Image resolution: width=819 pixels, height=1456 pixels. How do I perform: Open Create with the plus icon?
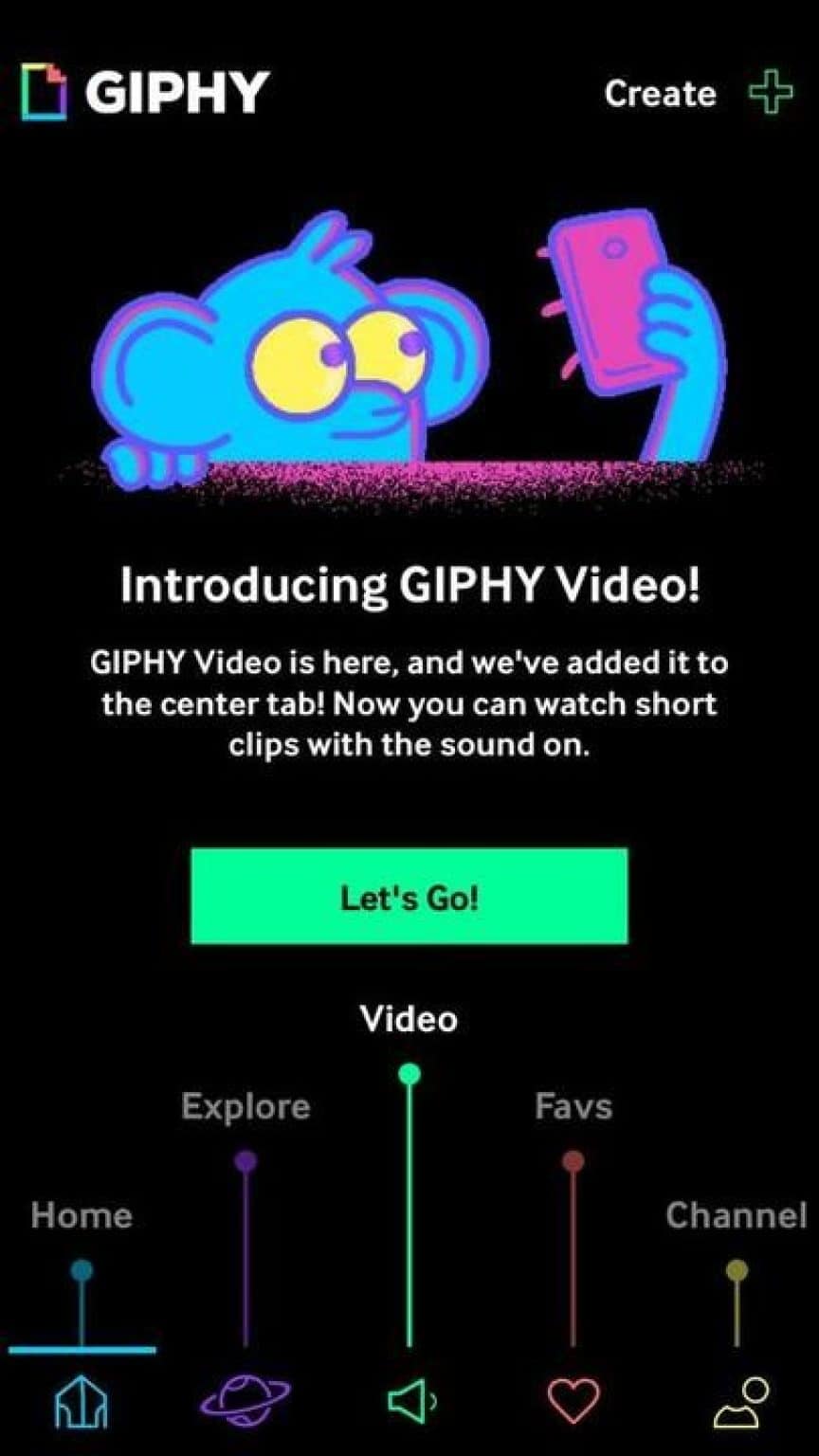pyautogui.click(x=699, y=93)
